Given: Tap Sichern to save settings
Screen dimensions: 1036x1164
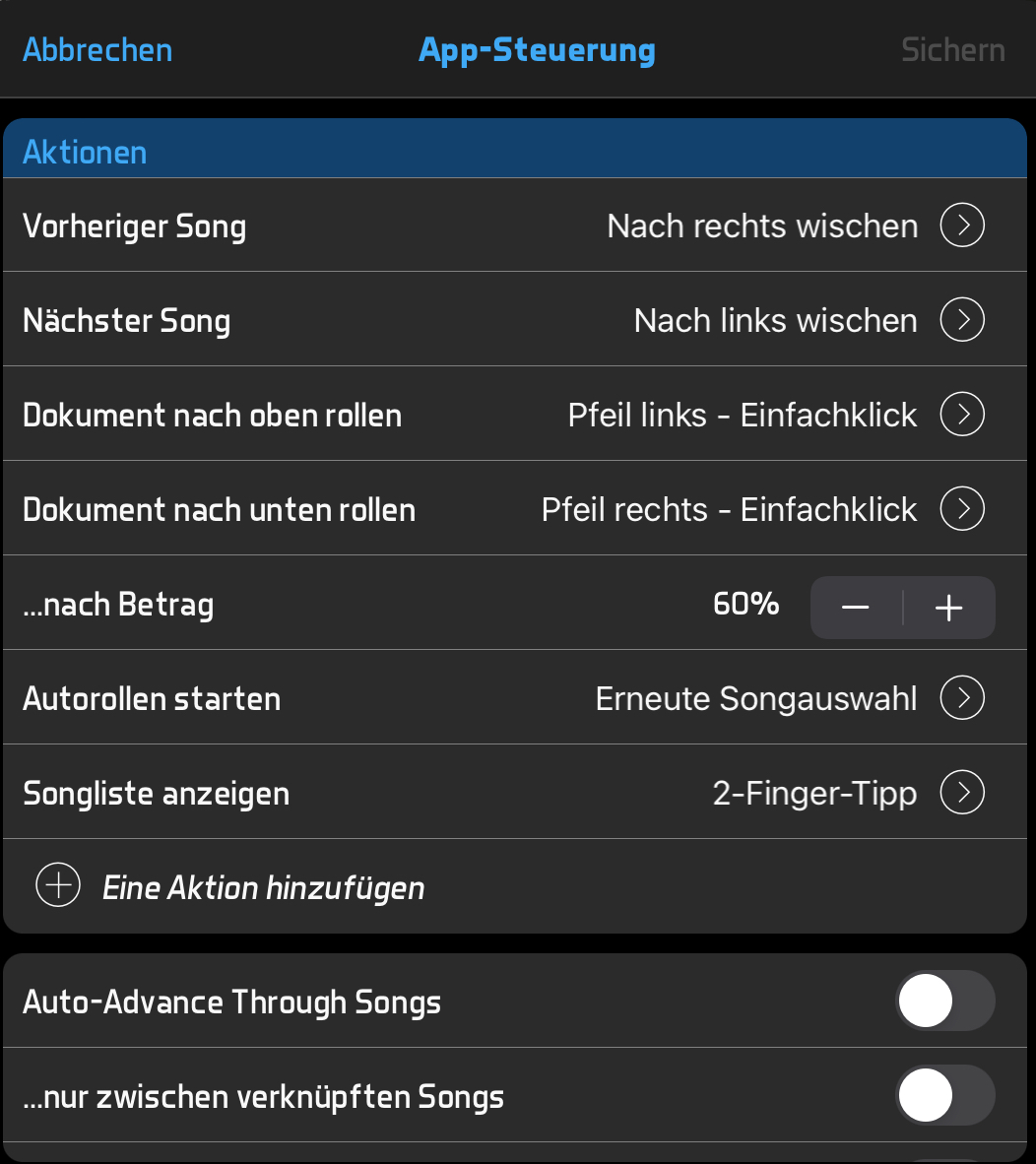Looking at the screenshot, I should [952, 50].
